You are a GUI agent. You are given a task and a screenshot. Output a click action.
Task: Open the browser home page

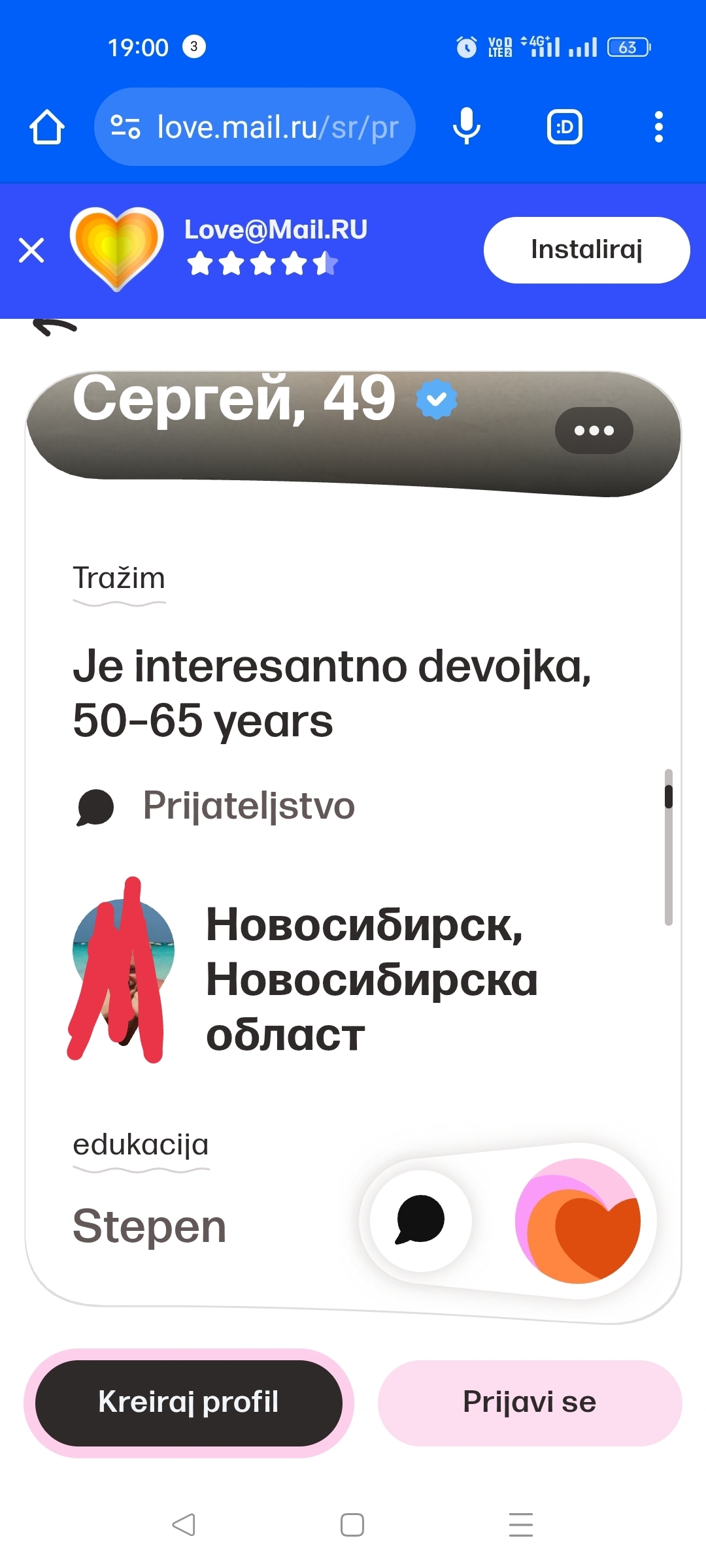tap(47, 127)
